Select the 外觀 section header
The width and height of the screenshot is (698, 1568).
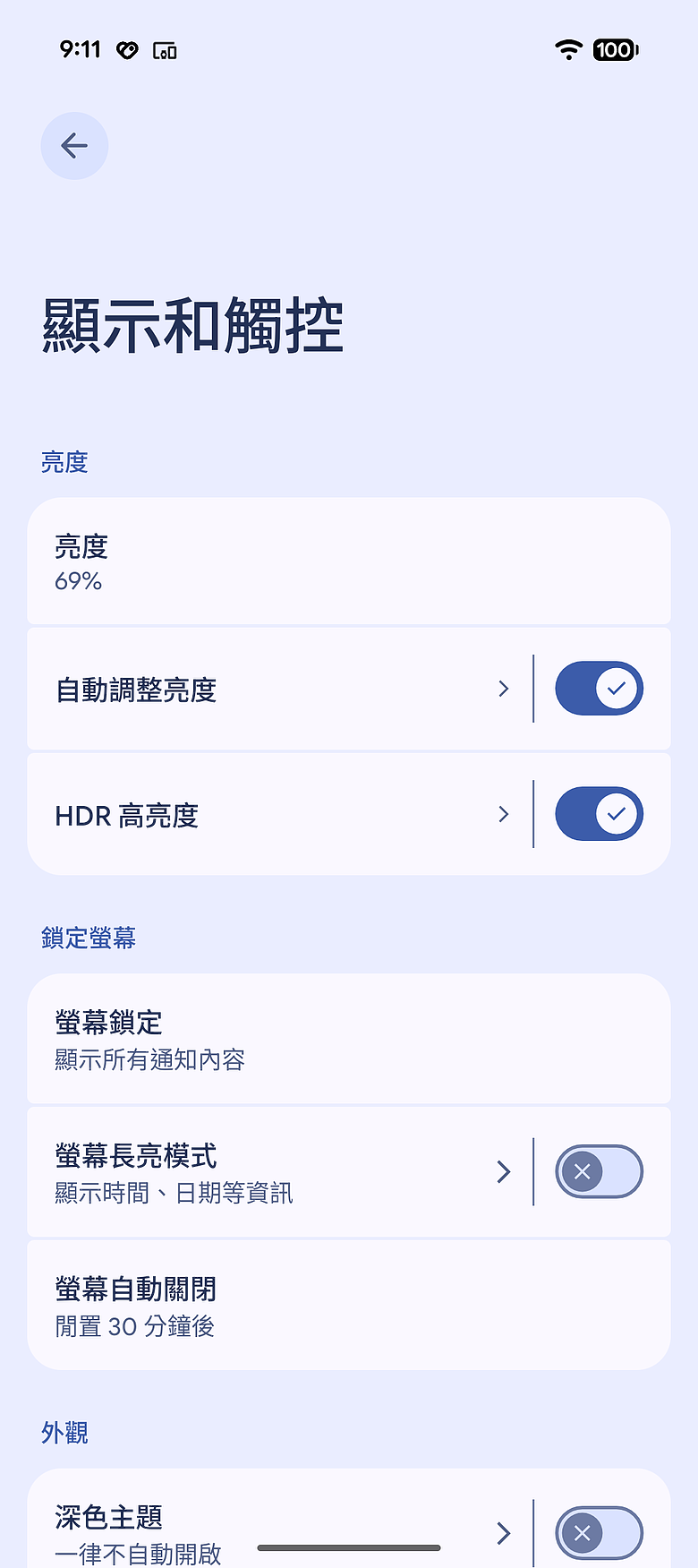[64, 1432]
